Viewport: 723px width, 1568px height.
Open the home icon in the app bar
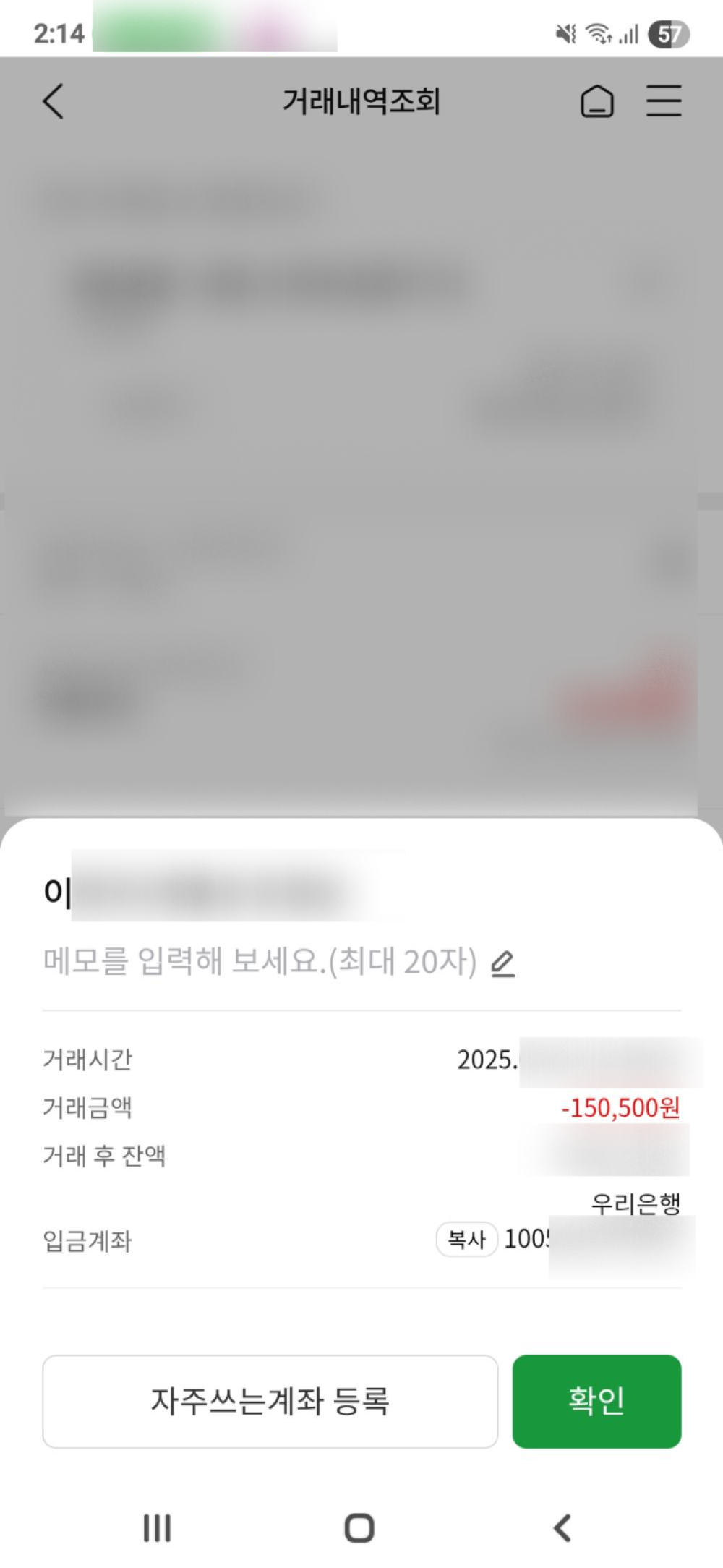pyautogui.click(x=597, y=101)
